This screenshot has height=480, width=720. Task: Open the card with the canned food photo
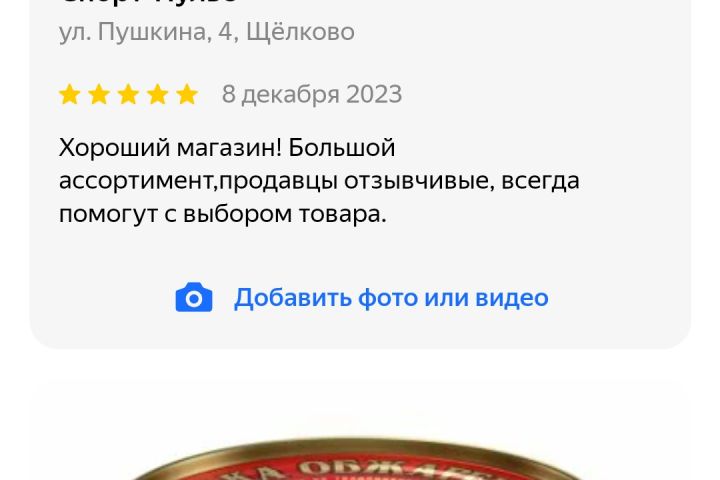[360, 440]
